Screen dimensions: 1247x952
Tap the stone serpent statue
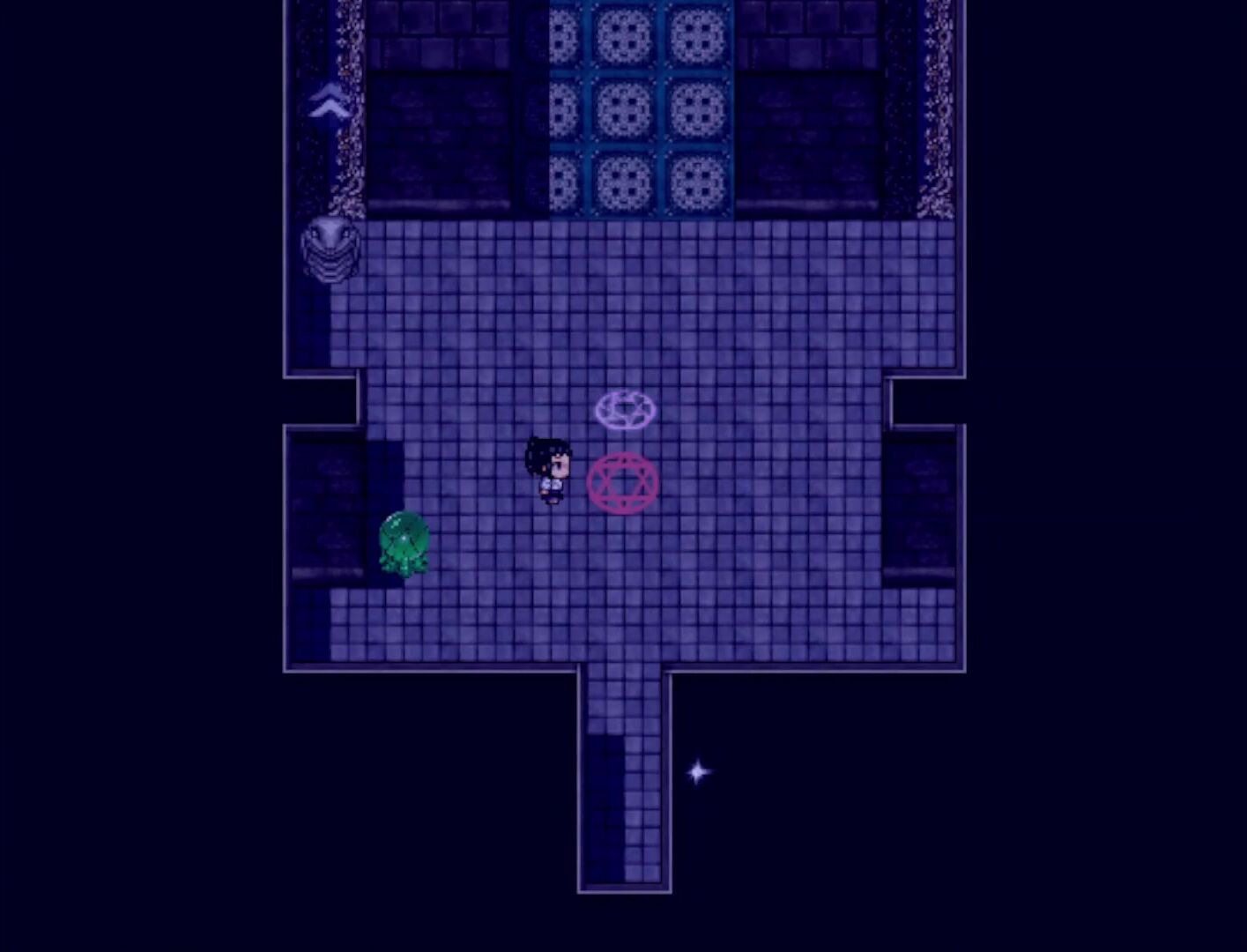330,249
